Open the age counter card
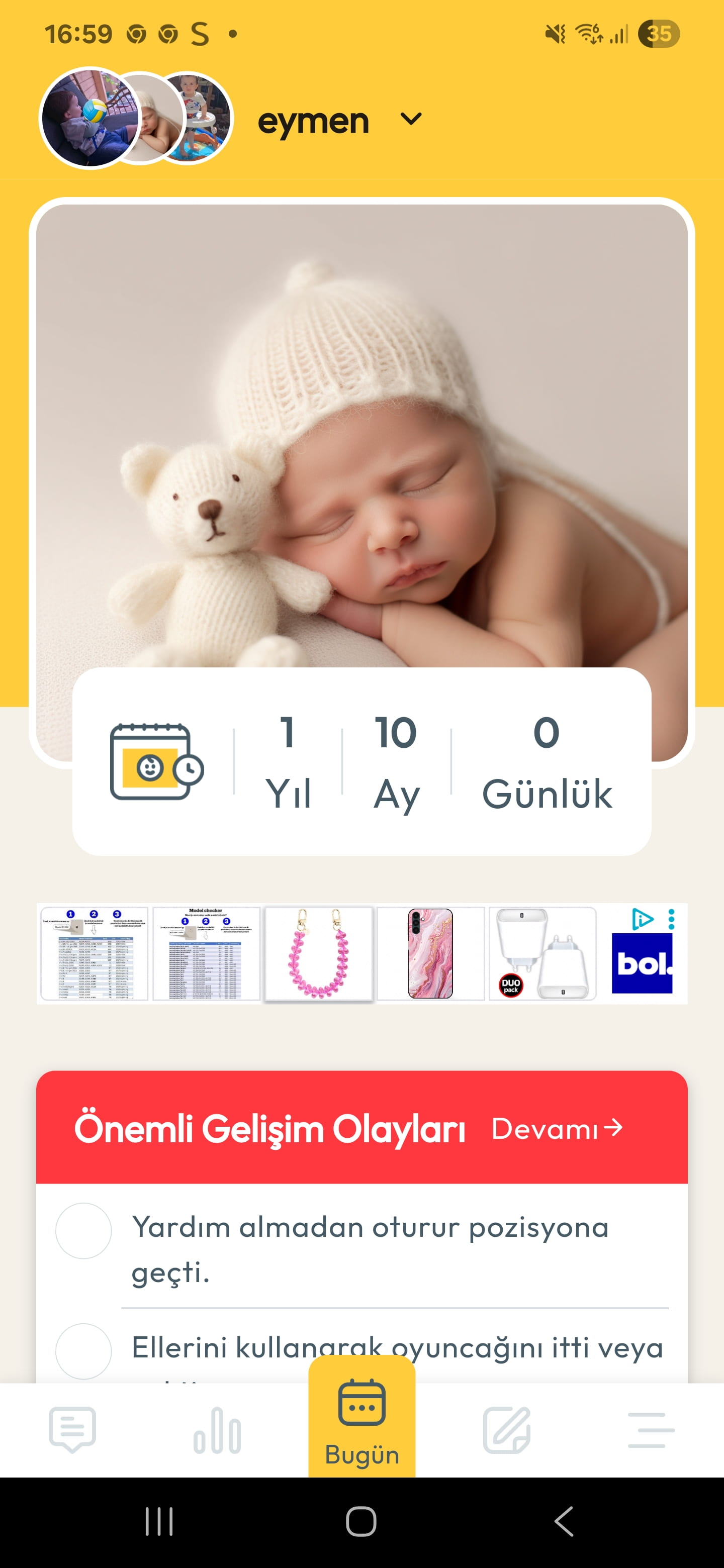The image size is (724, 1568). 361,761
